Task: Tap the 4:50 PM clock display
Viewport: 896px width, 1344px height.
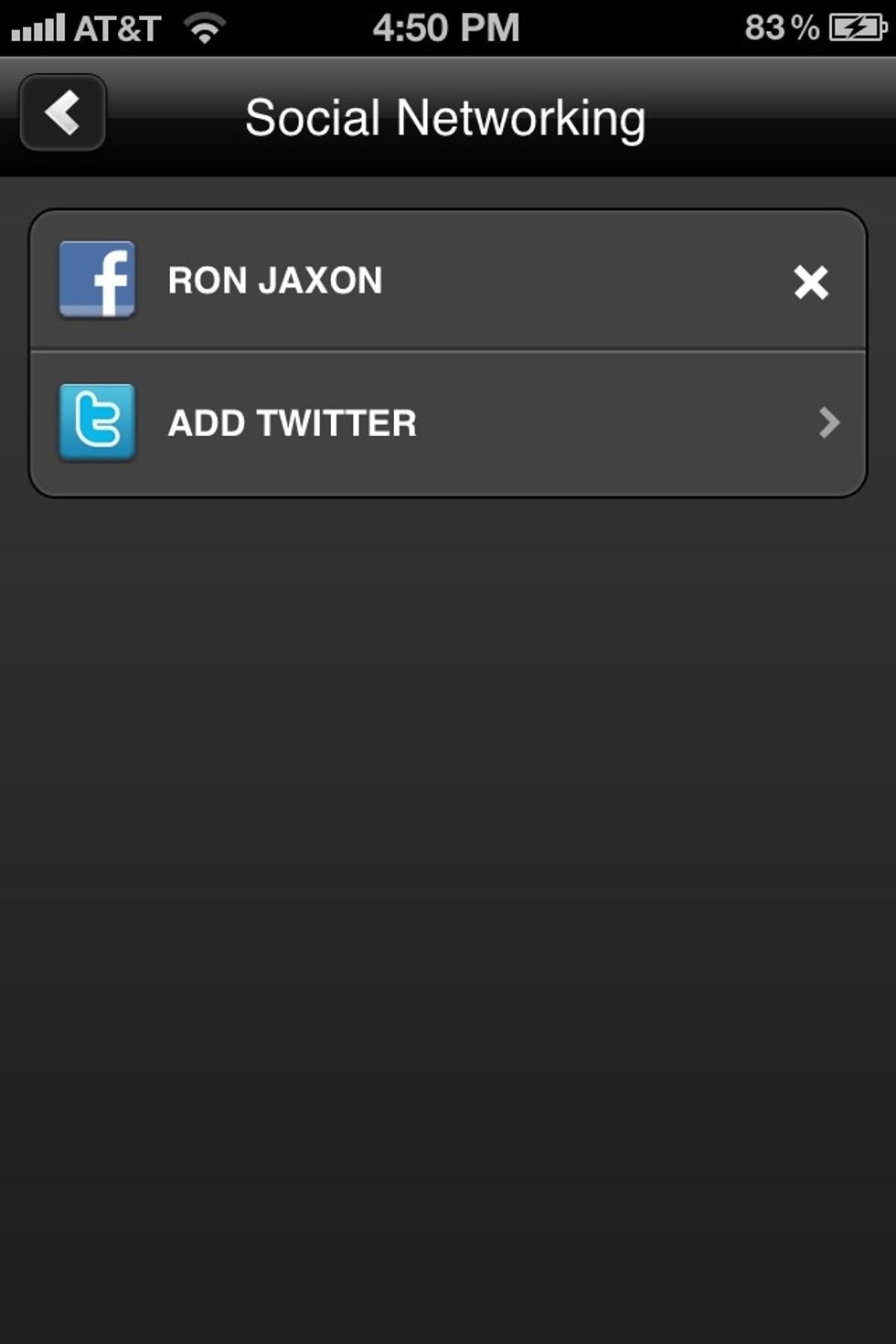Action: point(445,26)
